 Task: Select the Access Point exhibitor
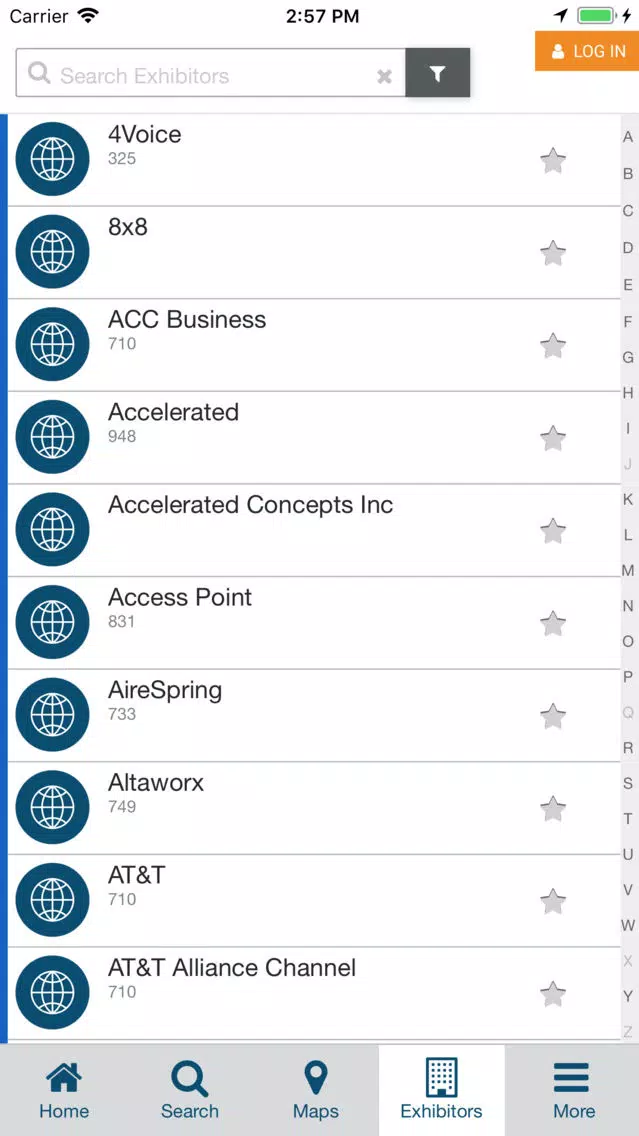pos(314,624)
